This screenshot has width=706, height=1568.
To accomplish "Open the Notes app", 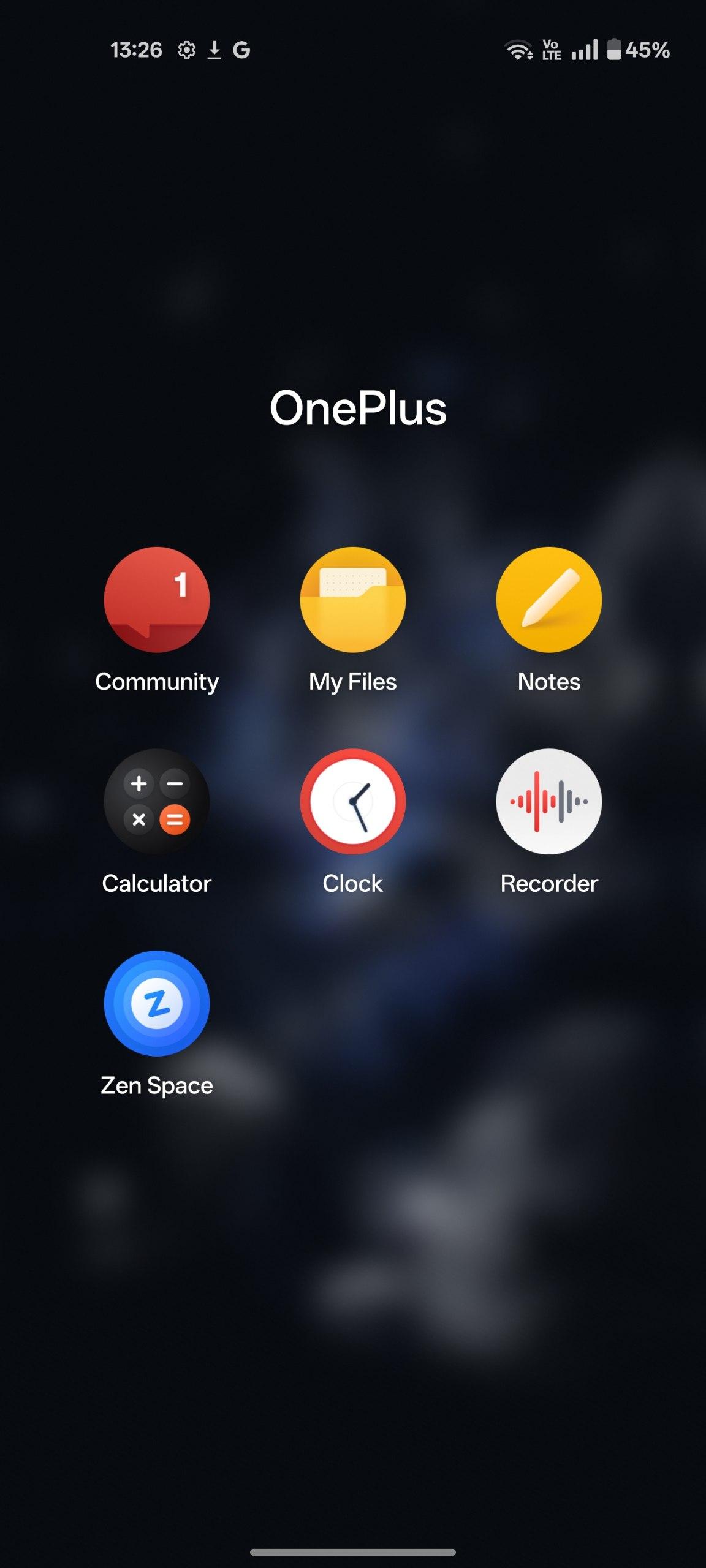I will click(x=549, y=600).
